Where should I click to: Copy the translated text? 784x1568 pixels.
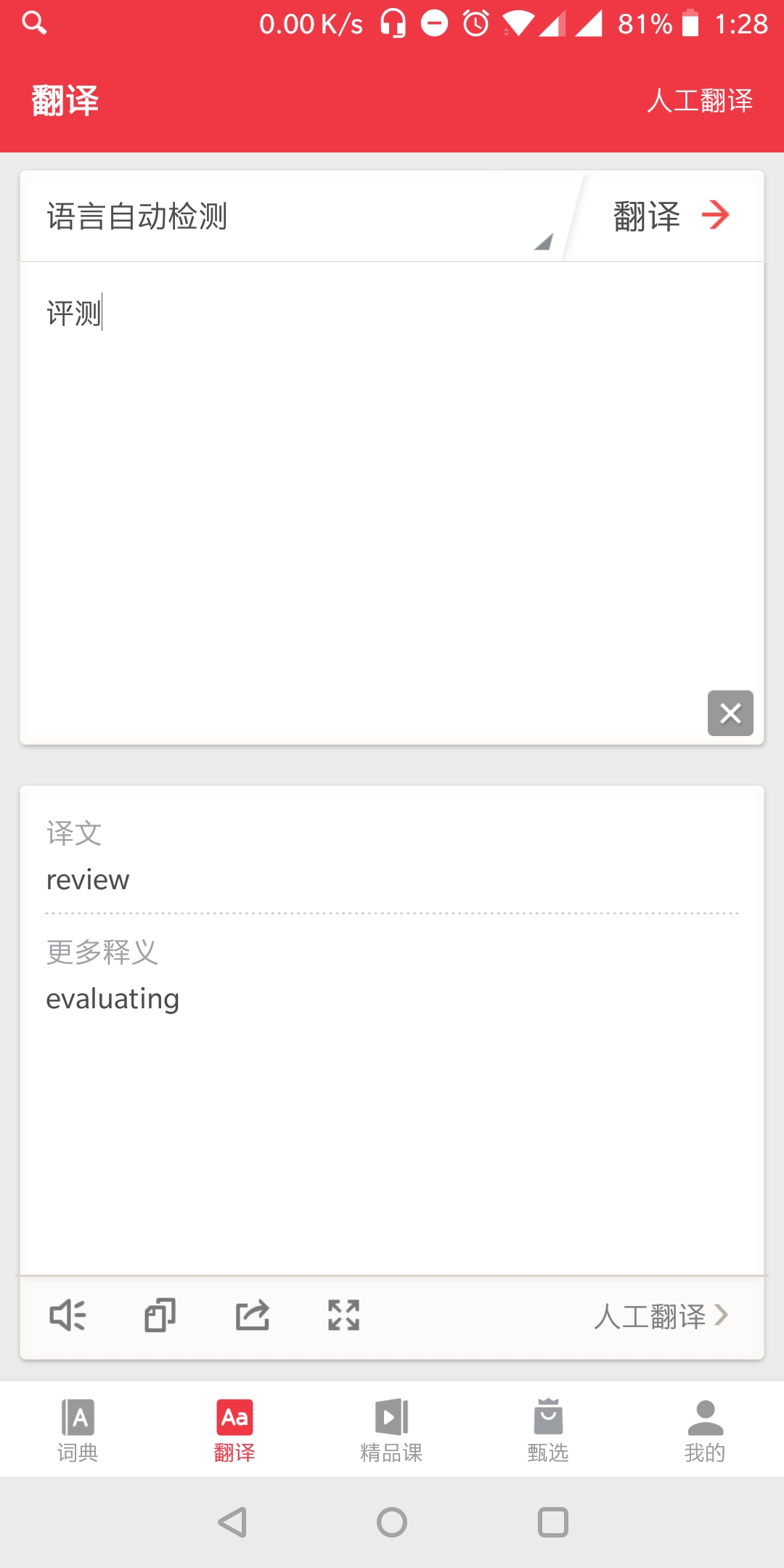coord(160,1315)
